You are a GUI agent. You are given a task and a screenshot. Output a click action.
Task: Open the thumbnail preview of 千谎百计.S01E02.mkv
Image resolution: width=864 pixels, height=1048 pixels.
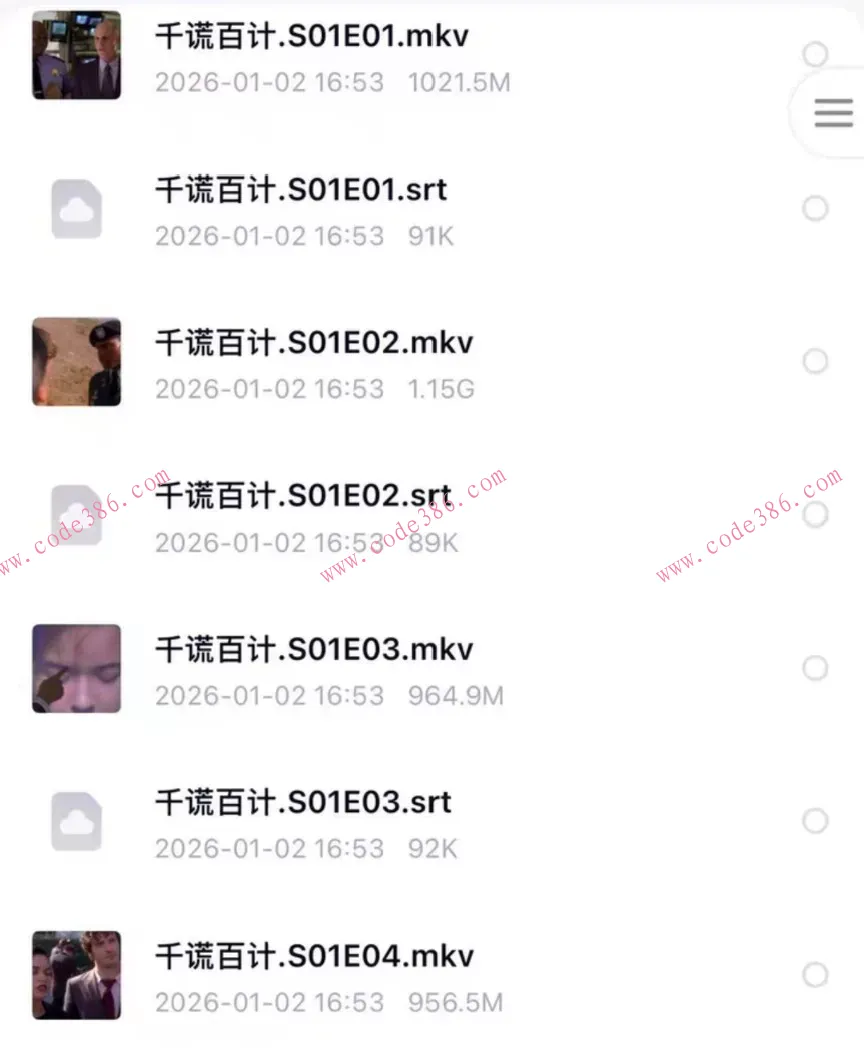point(77,361)
